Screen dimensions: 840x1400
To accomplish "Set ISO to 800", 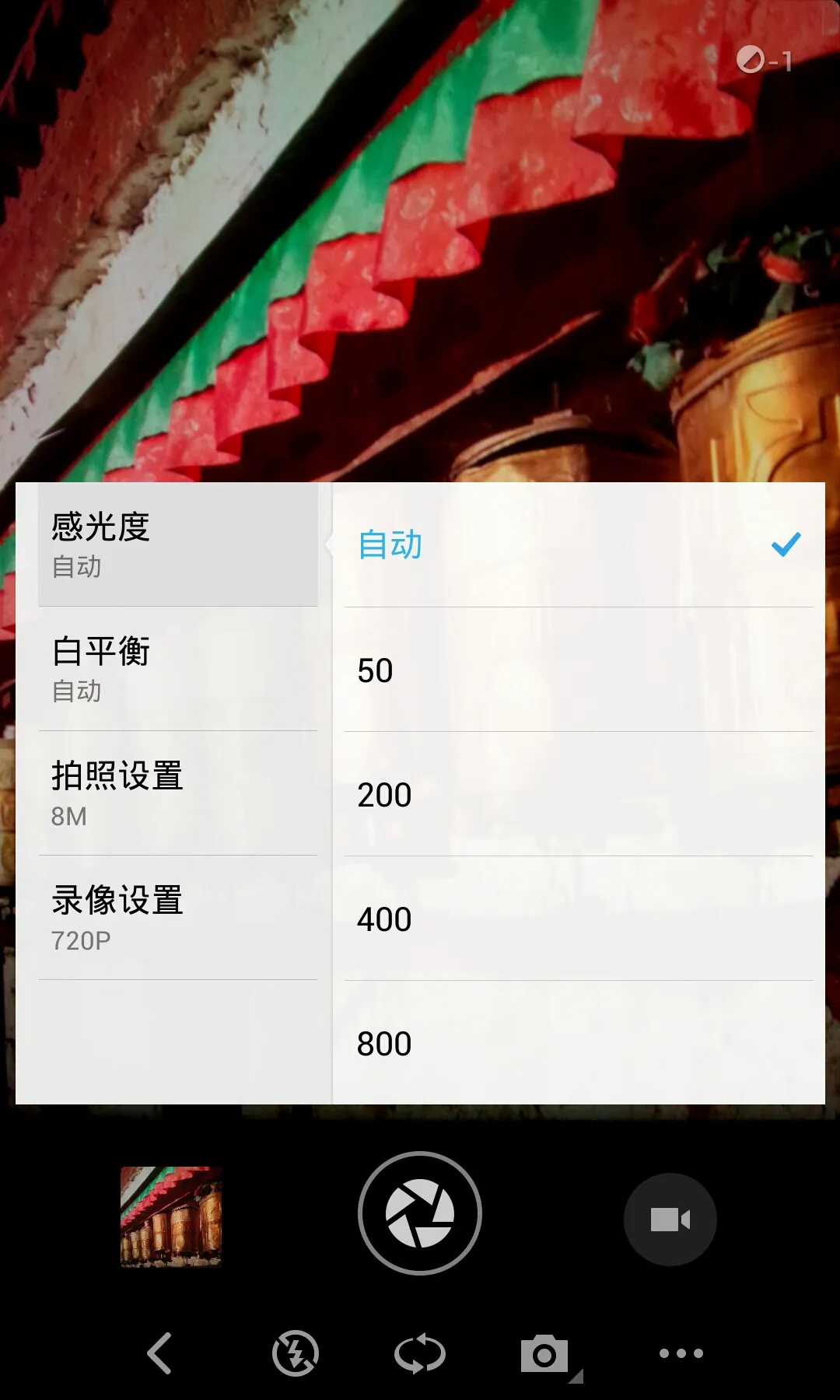I will tap(579, 1044).
